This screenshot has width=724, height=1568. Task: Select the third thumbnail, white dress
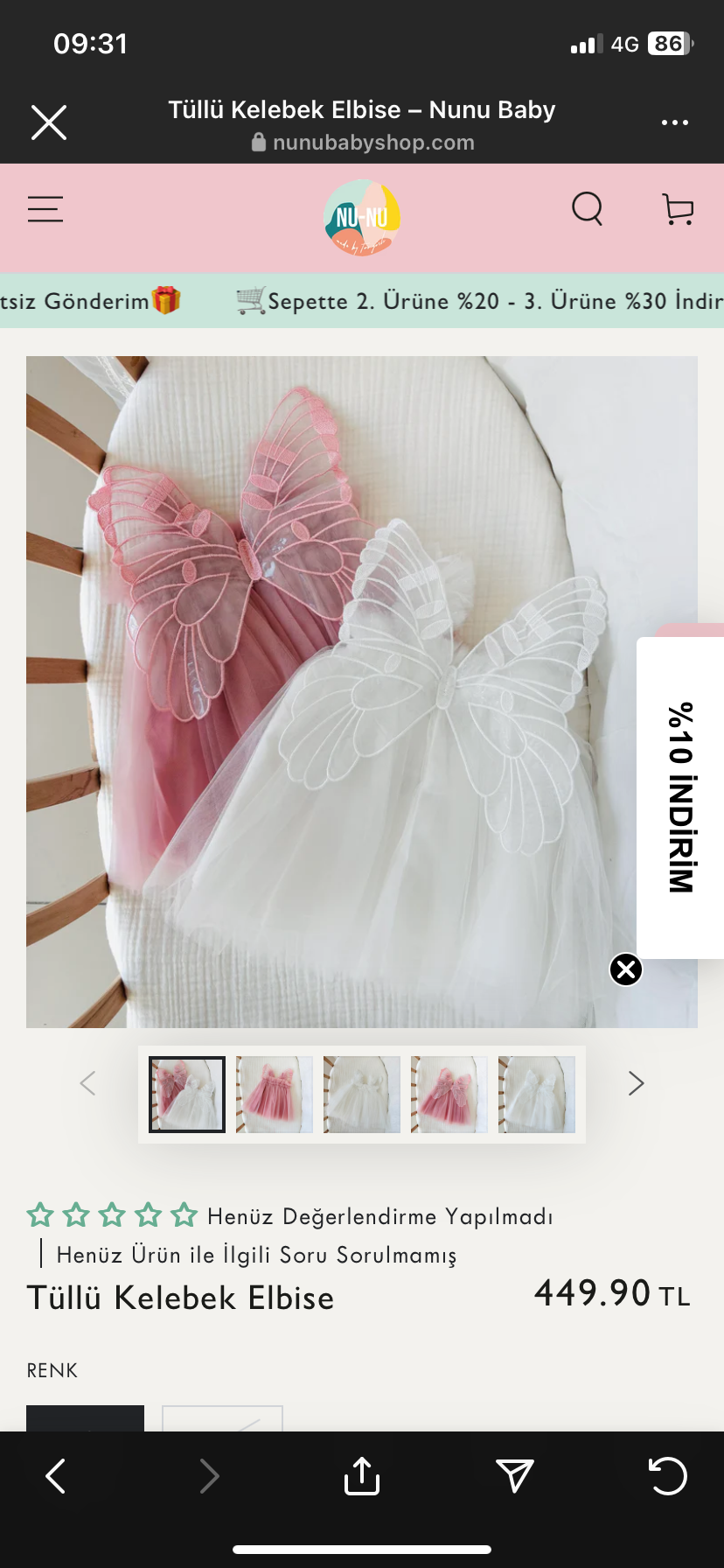point(362,1095)
